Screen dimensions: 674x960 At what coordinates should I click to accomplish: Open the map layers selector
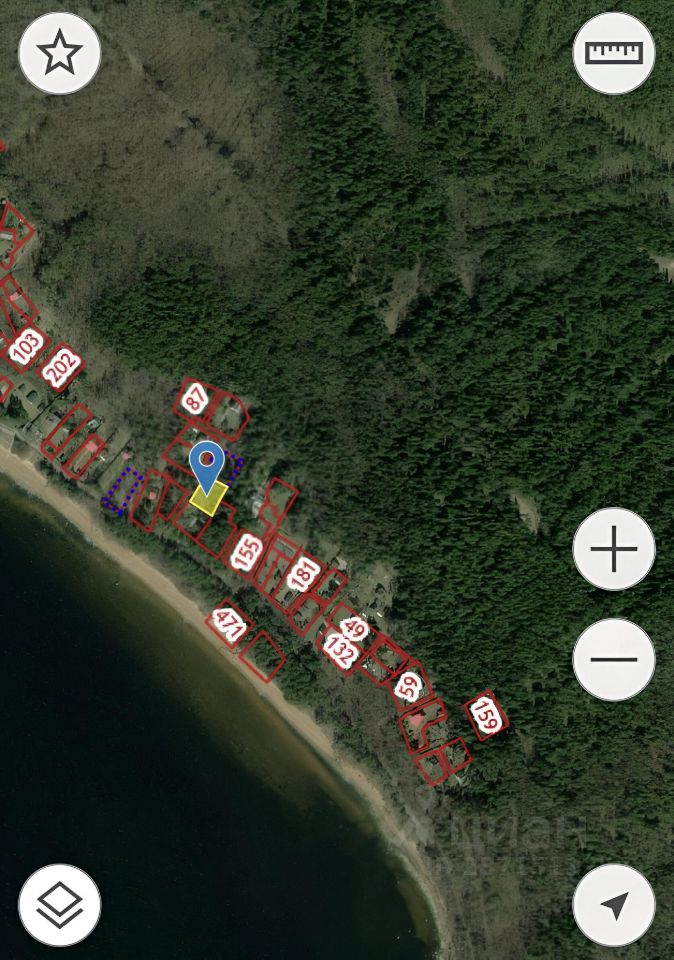(60, 905)
